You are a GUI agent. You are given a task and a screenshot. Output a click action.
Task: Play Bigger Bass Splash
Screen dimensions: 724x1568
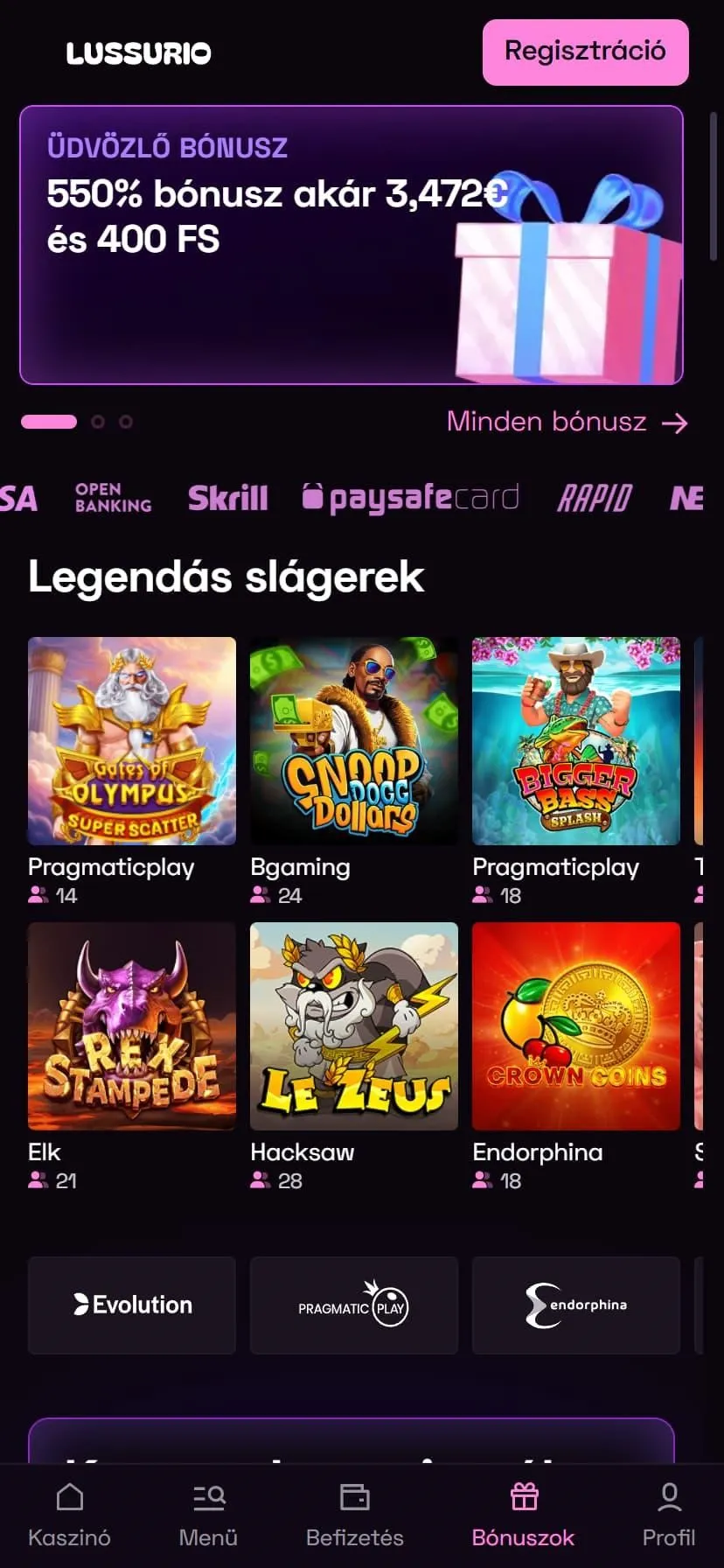[576, 741]
